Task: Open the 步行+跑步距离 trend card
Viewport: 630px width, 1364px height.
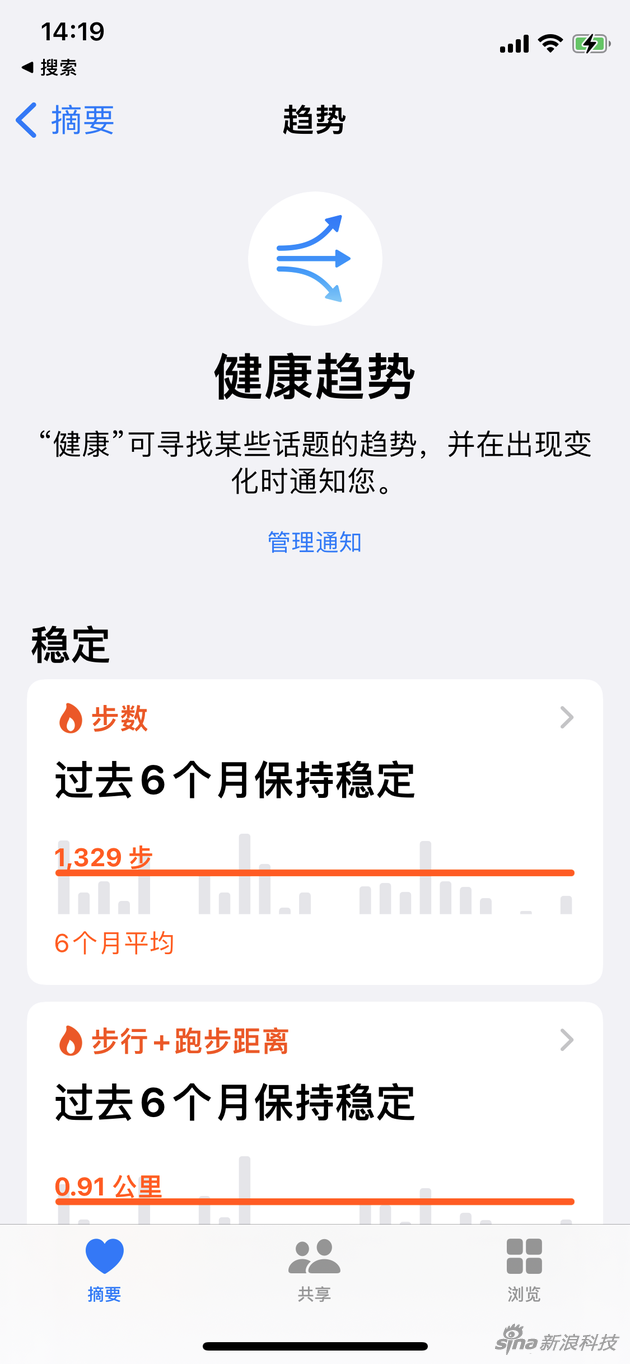Action: pyautogui.click(x=314, y=1110)
